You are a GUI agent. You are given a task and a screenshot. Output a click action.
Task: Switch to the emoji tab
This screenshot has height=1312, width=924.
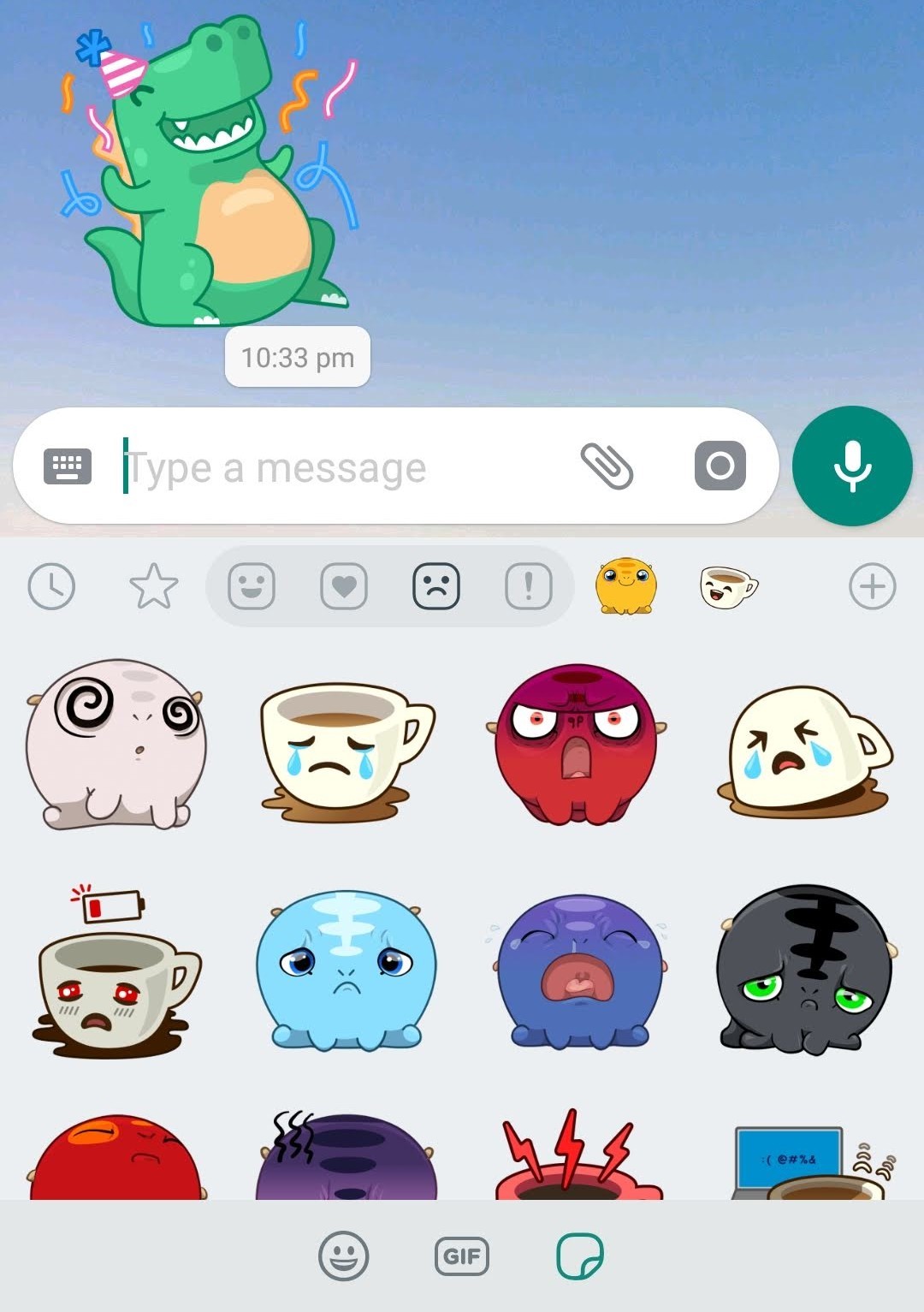point(343,1256)
